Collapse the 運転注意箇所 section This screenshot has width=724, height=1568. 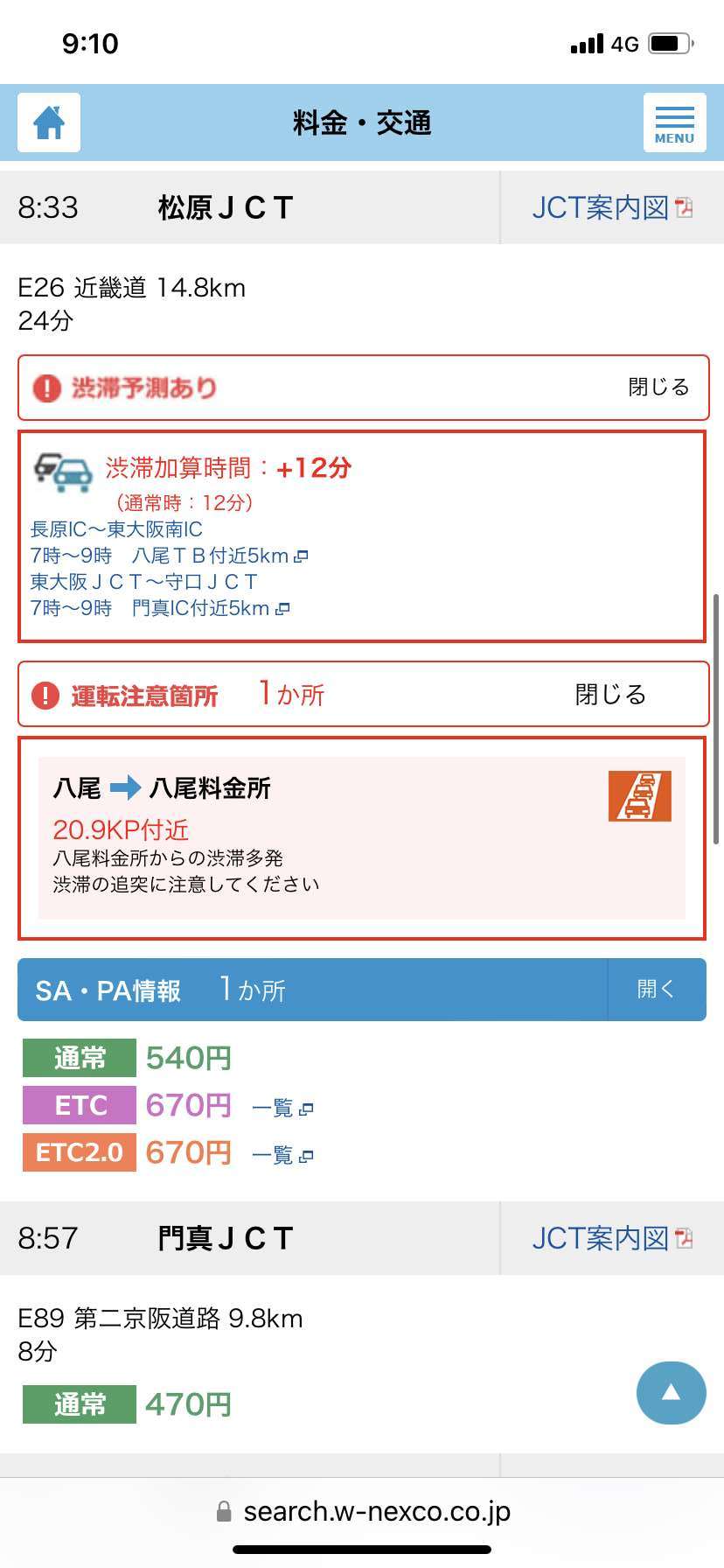coord(610,695)
